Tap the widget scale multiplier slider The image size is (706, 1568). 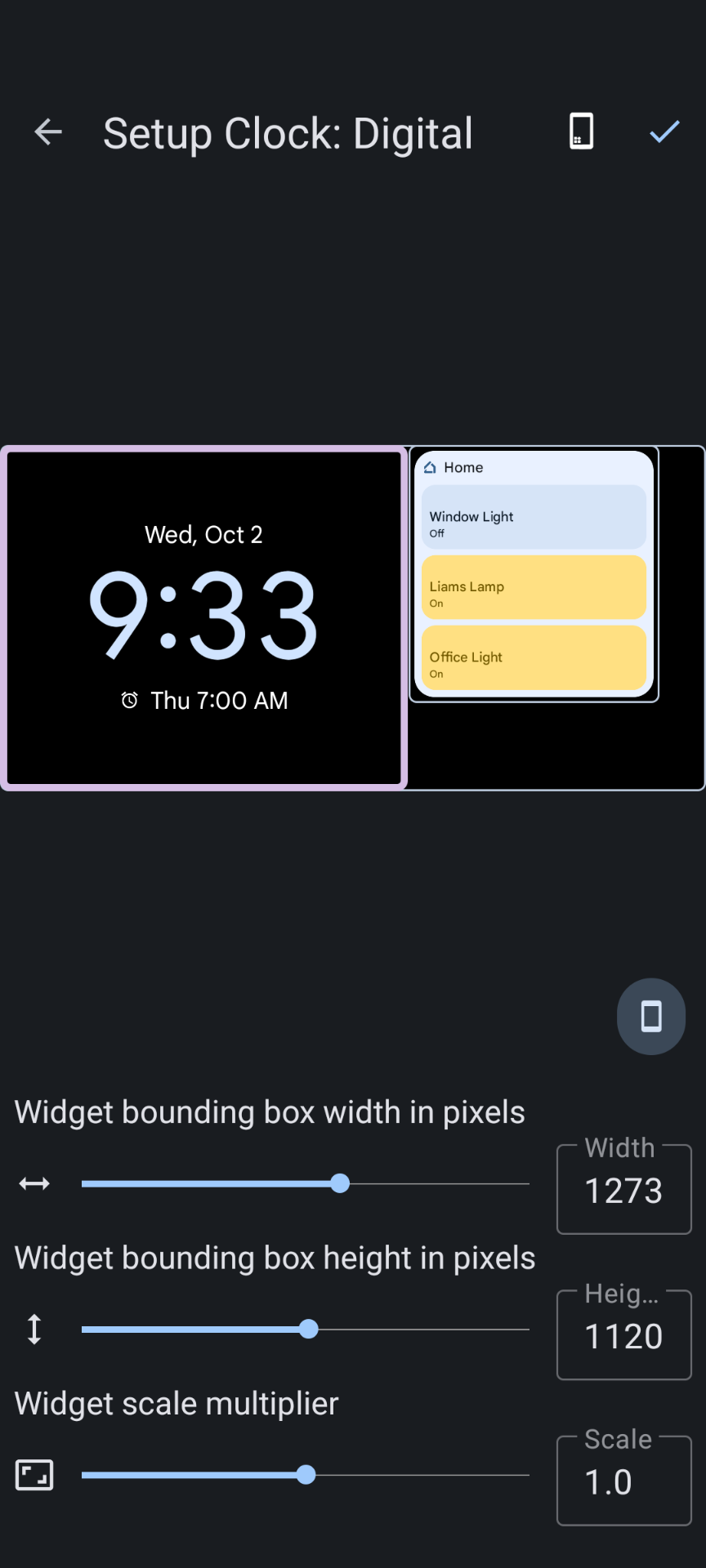coord(306,1475)
